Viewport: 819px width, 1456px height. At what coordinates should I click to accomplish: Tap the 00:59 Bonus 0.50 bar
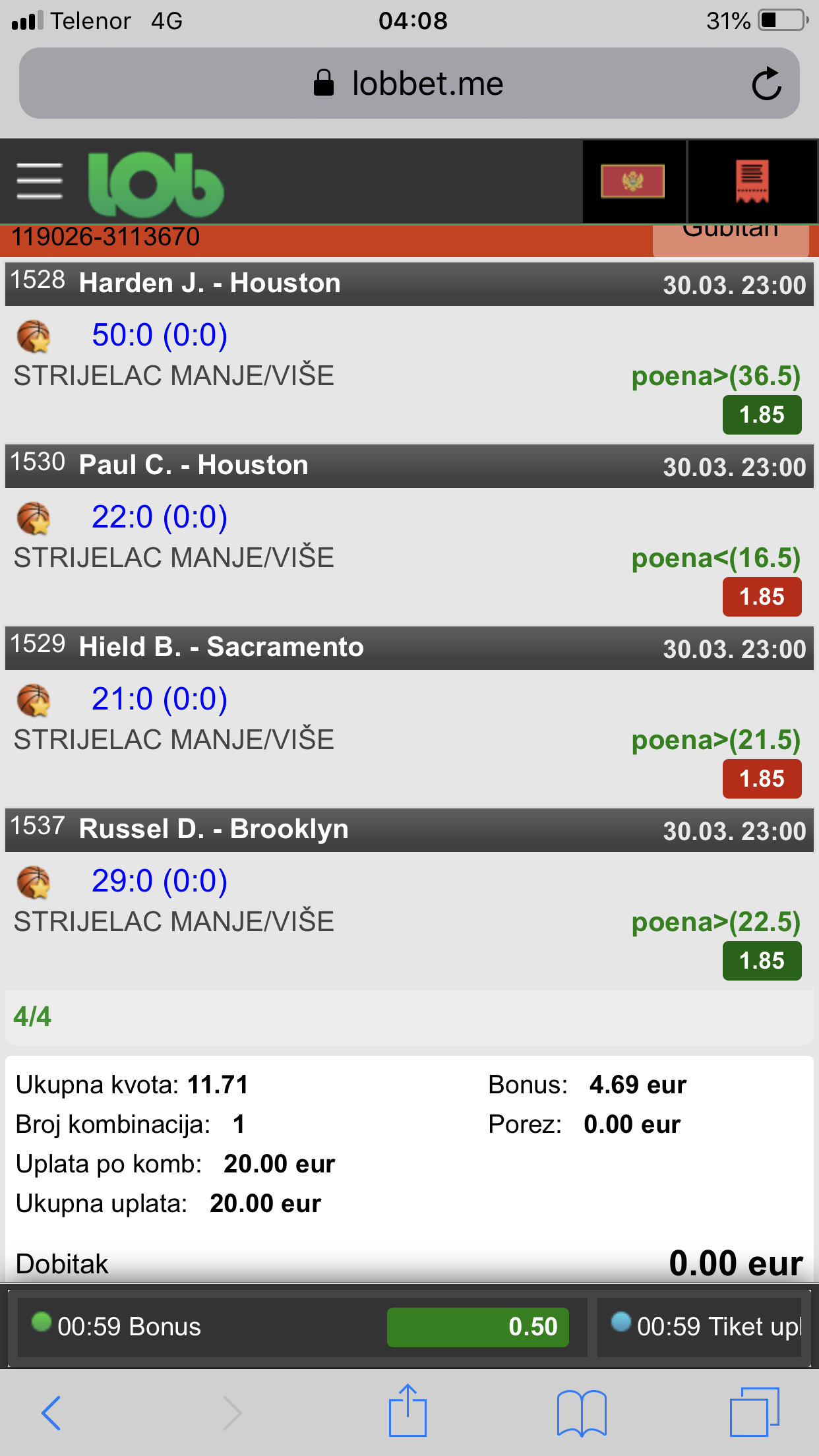[300, 1327]
